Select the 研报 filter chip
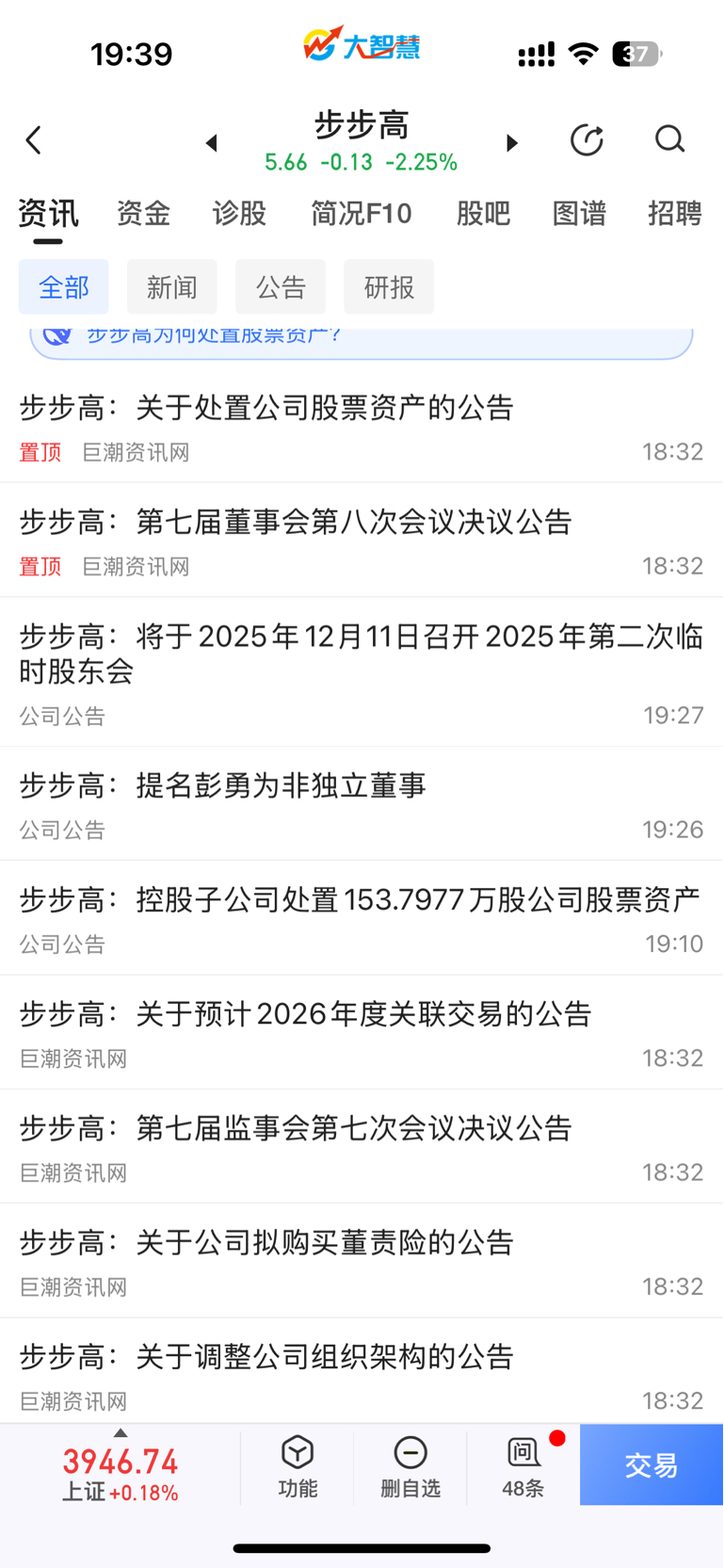The image size is (724, 1568). 389,287
